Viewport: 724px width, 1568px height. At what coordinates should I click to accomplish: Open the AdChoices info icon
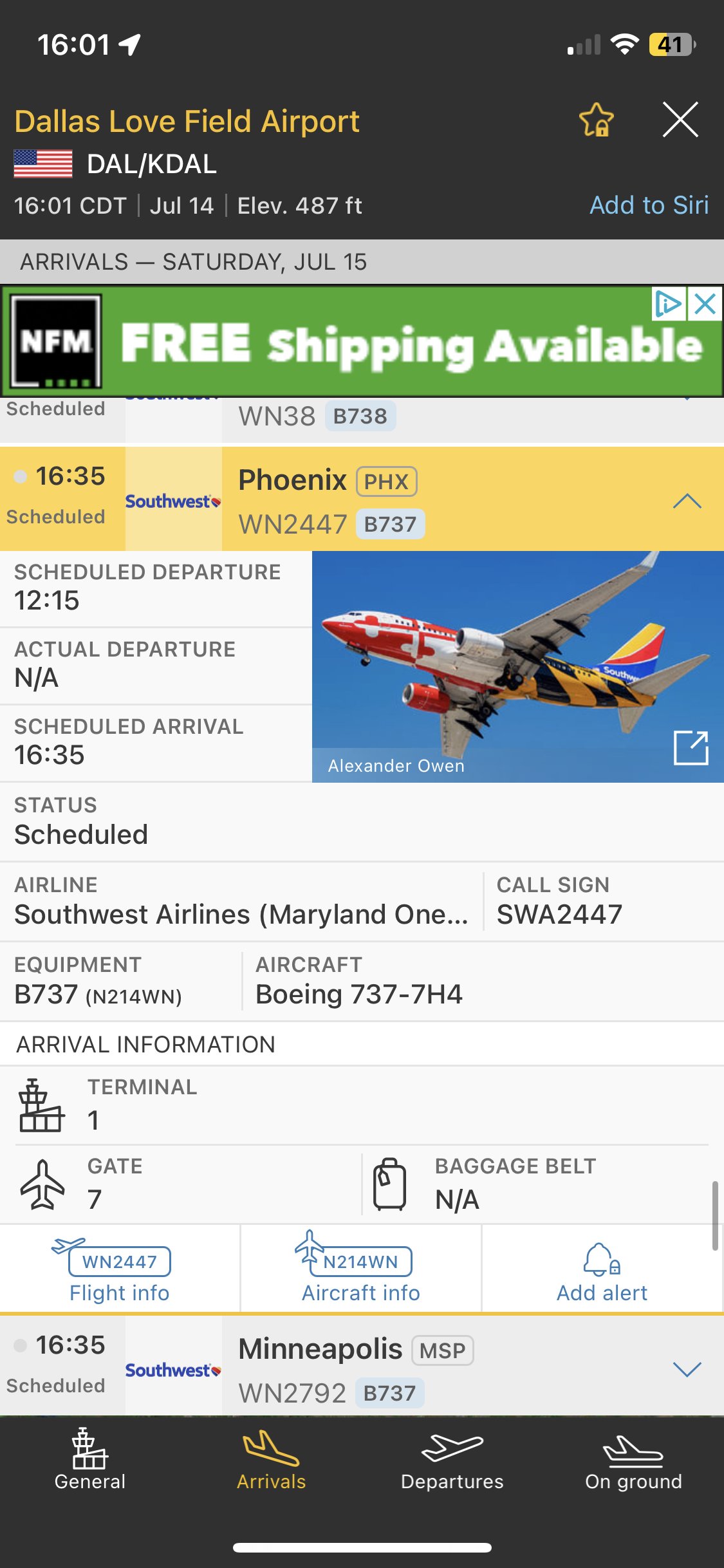pyautogui.click(x=668, y=304)
